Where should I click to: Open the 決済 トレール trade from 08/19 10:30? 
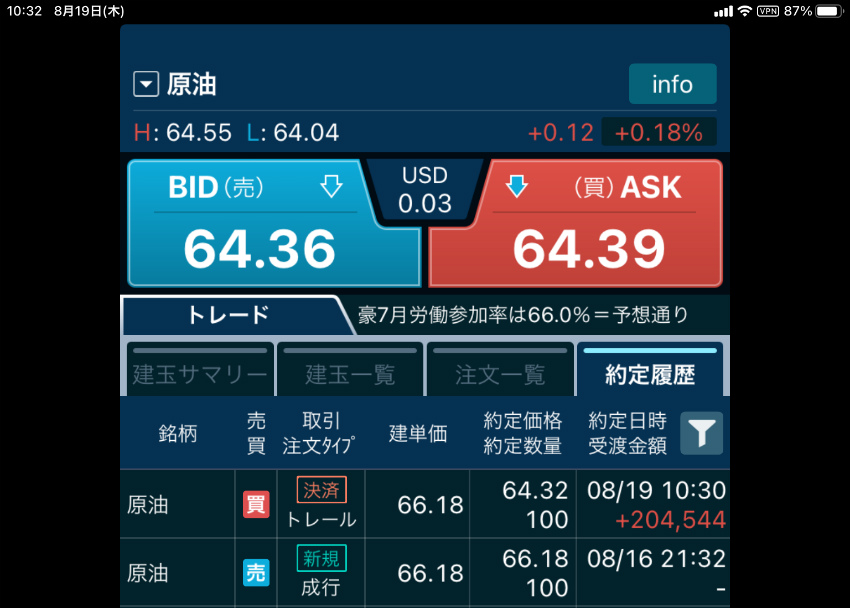coord(425,504)
